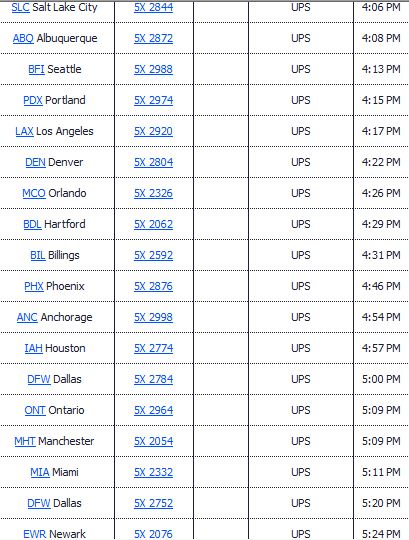View flight 5X 2774 to Houston

pyautogui.click(x=154, y=348)
